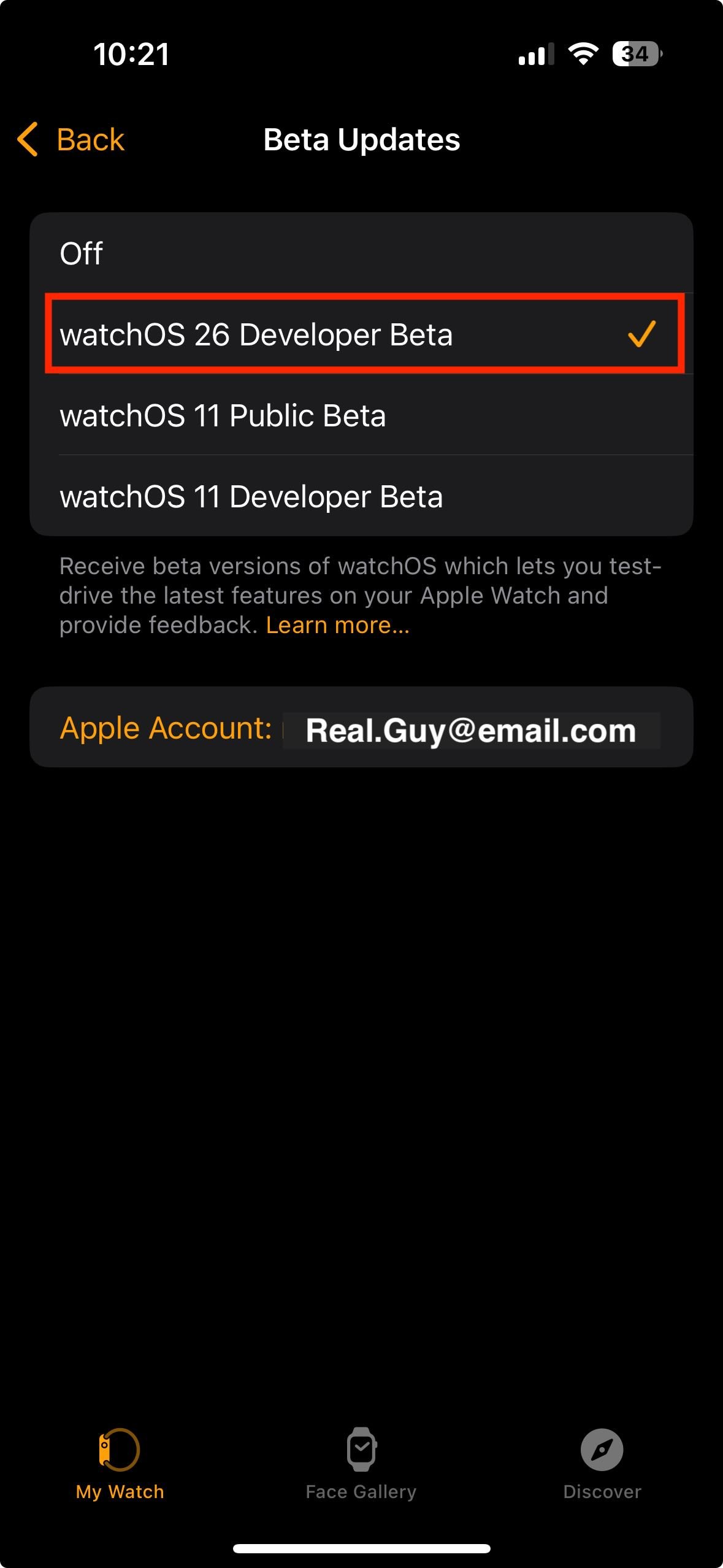This screenshot has width=723, height=1568.
Task: Open the Apple Account row
Action: 361,728
